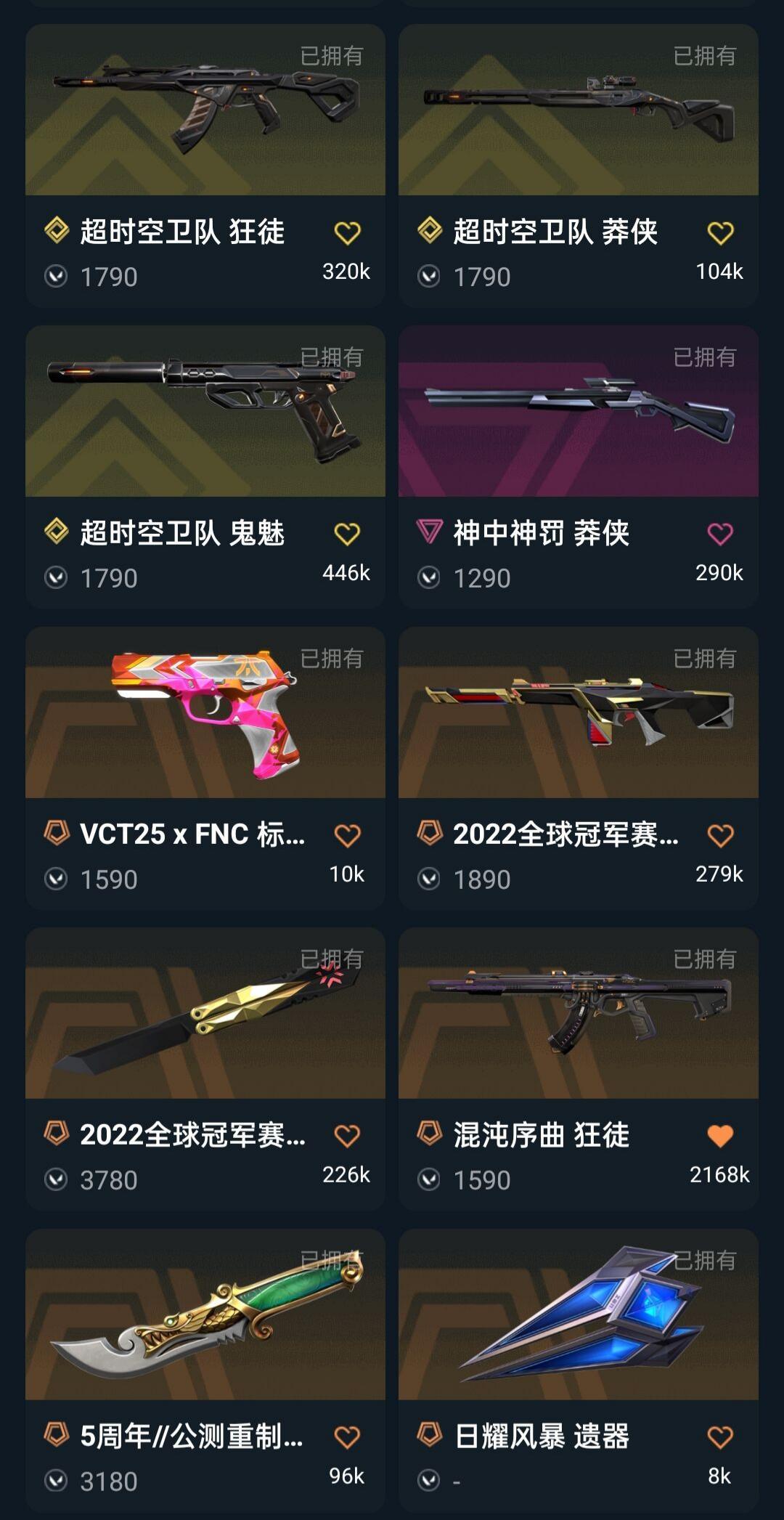The height and width of the screenshot is (1520, 784).
Task: Open the 超时空卫队 莽侠 skin card
Action: pos(578,110)
